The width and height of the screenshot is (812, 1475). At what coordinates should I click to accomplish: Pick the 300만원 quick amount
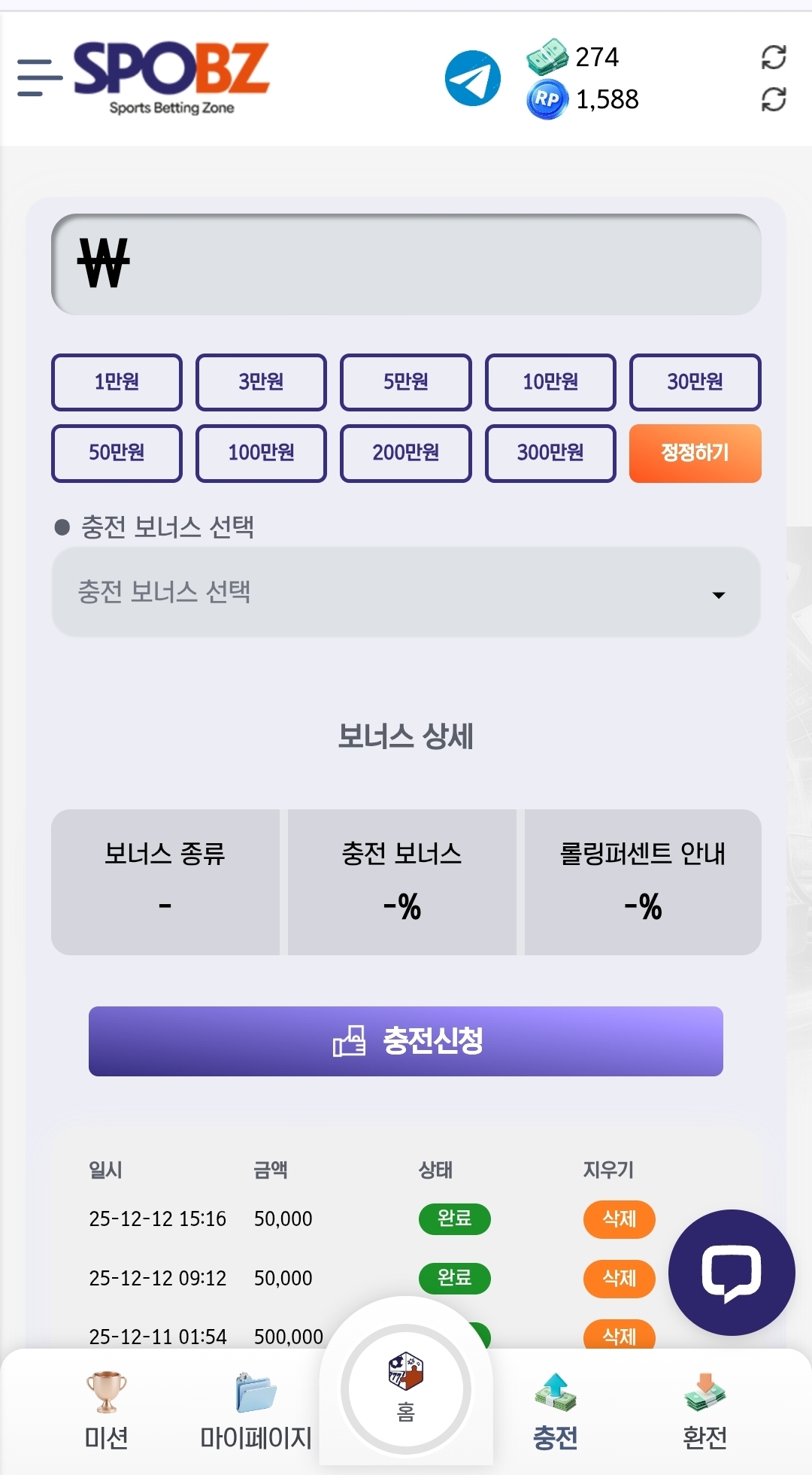(550, 453)
